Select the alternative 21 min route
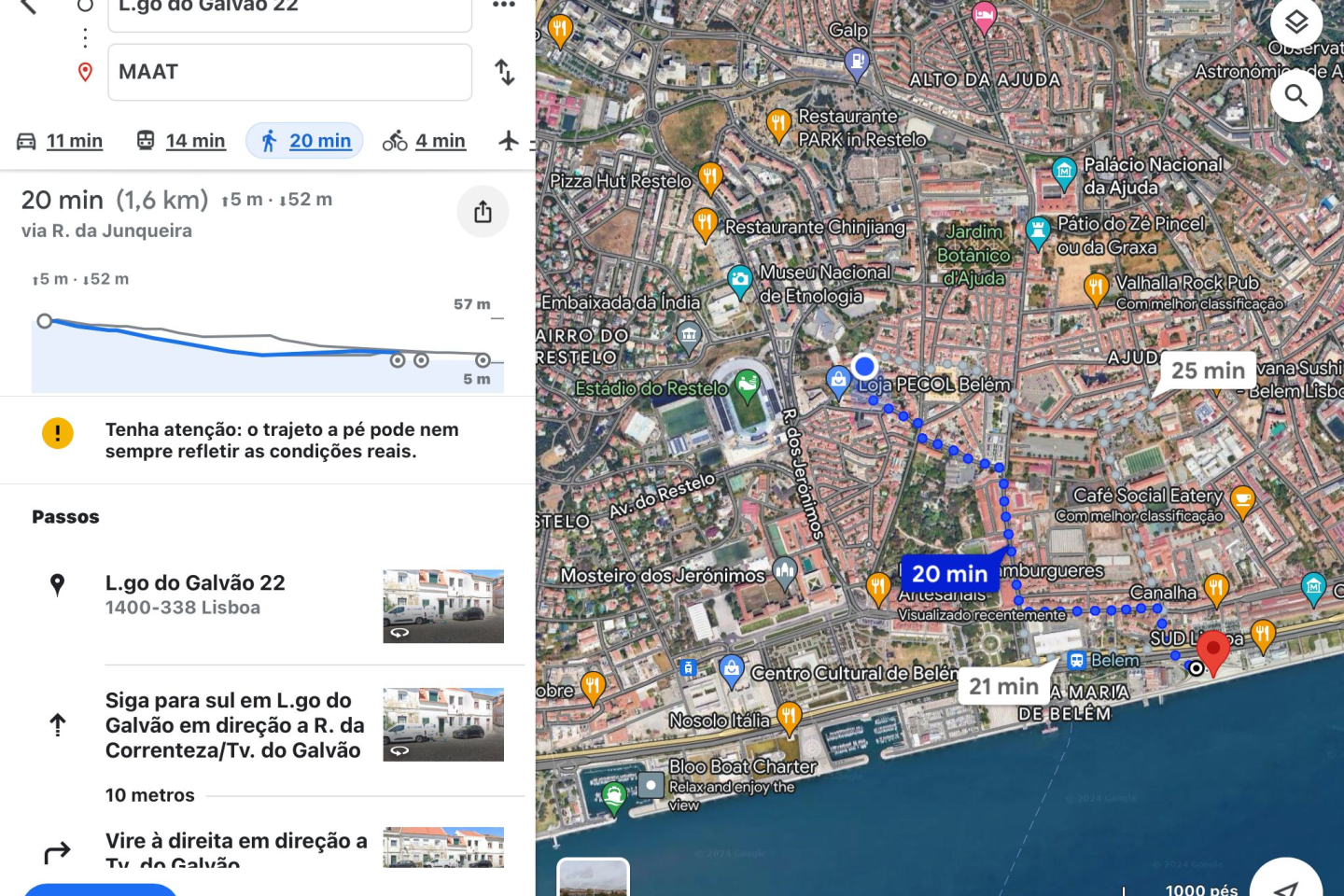Viewport: 1344px width, 896px height. coord(1003,687)
